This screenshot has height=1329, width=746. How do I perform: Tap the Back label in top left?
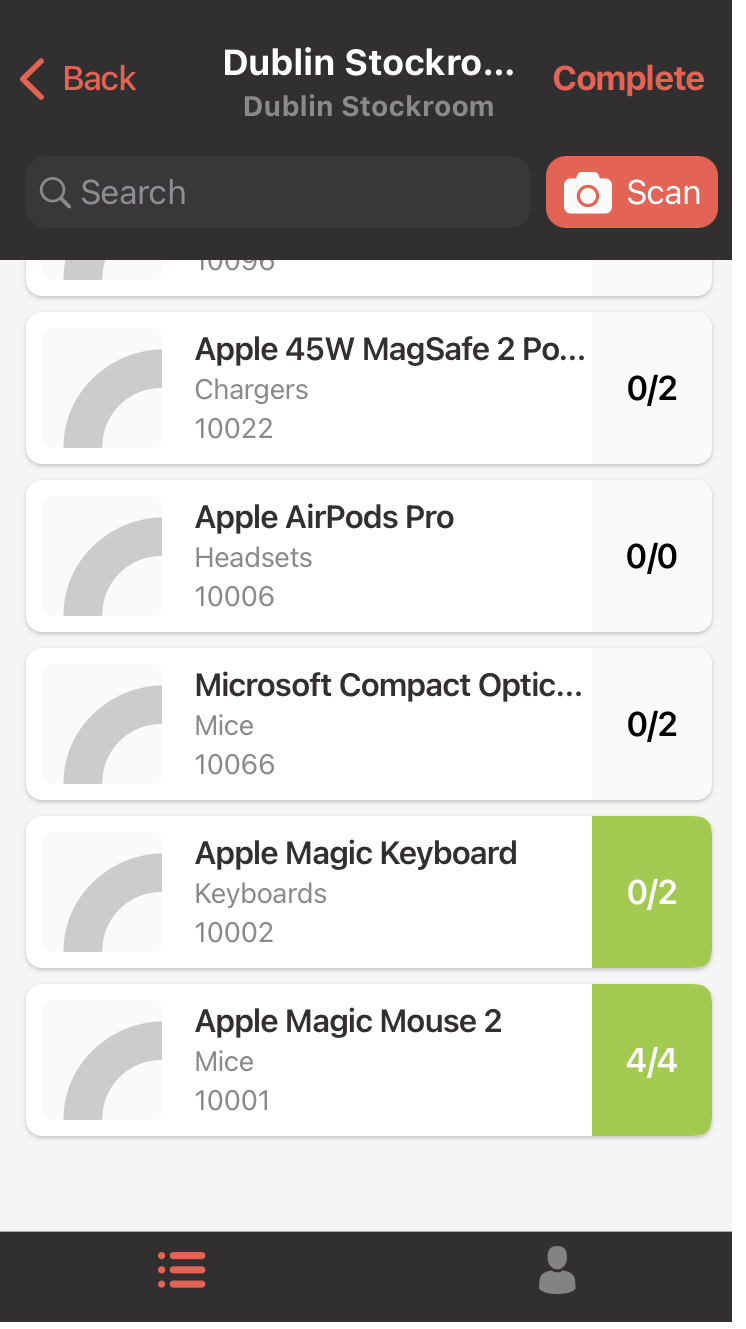(99, 78)
